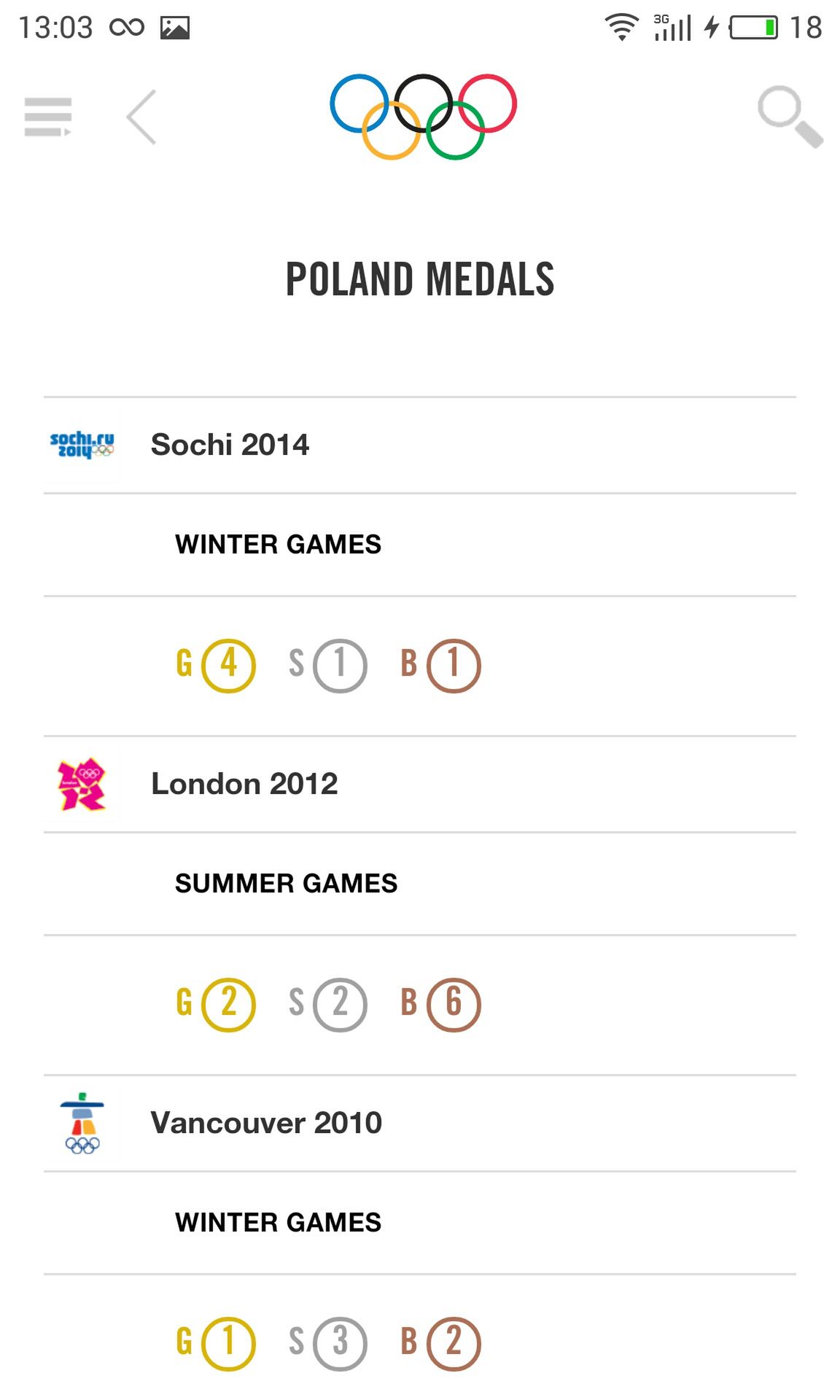Open the Vancouver 2010 row
This screenshot has width=840, height=1400.
pyautogui.click(x=420, y=1124)
